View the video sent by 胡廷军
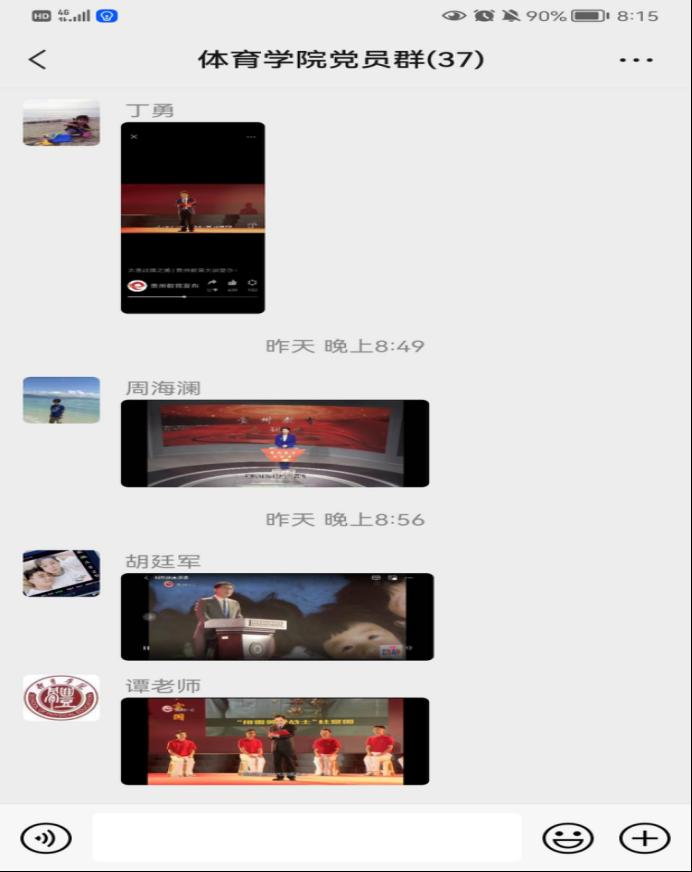This screenshot has height=872, width=692. point(277,617)
